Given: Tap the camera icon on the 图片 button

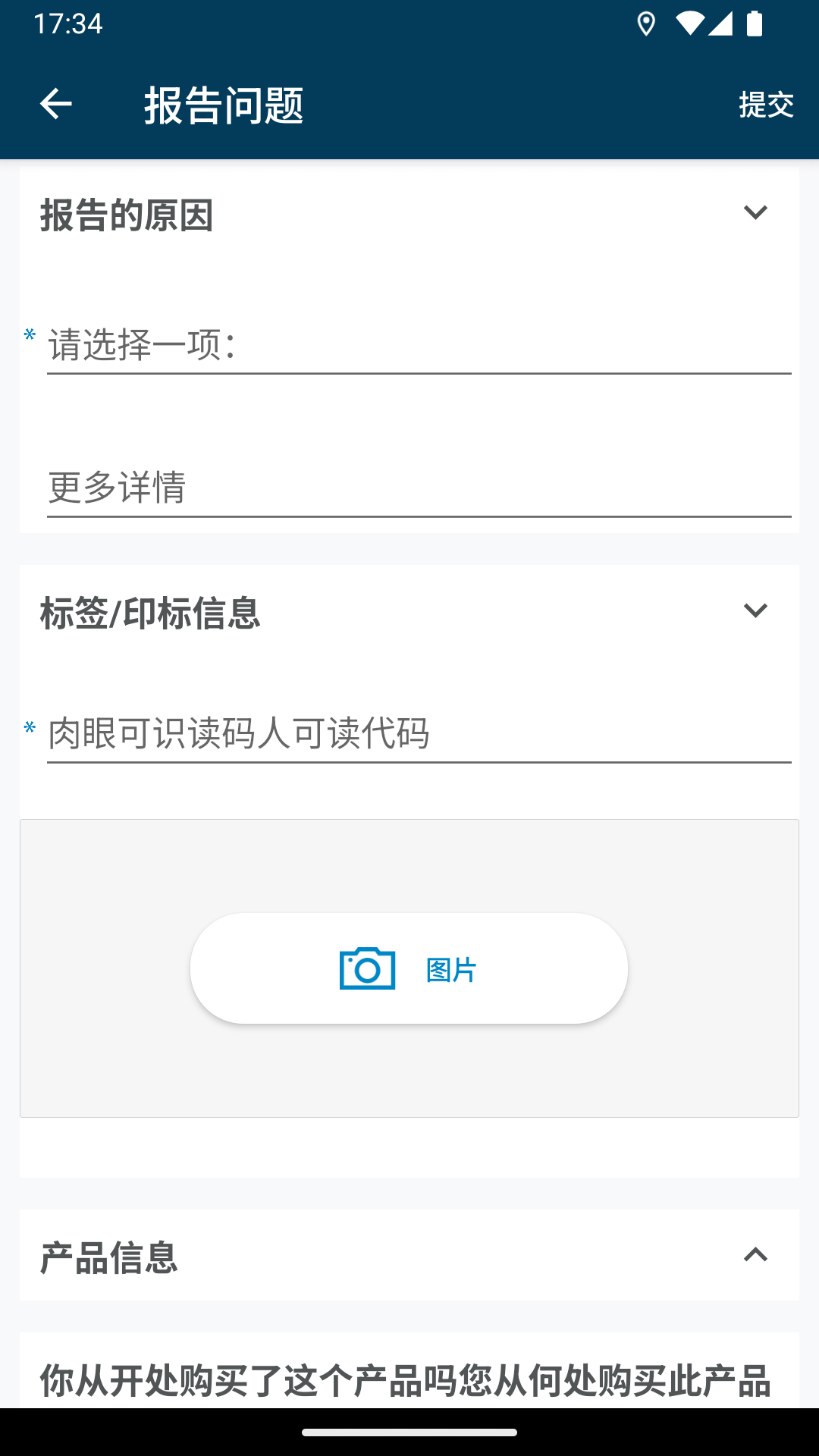Looking at the screenshot, I should point(367,967).
